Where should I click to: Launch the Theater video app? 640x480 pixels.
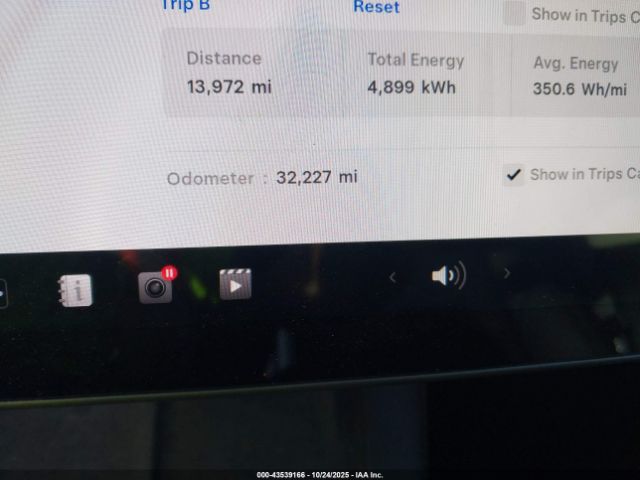pyautogui.click(x=235, y=285)
